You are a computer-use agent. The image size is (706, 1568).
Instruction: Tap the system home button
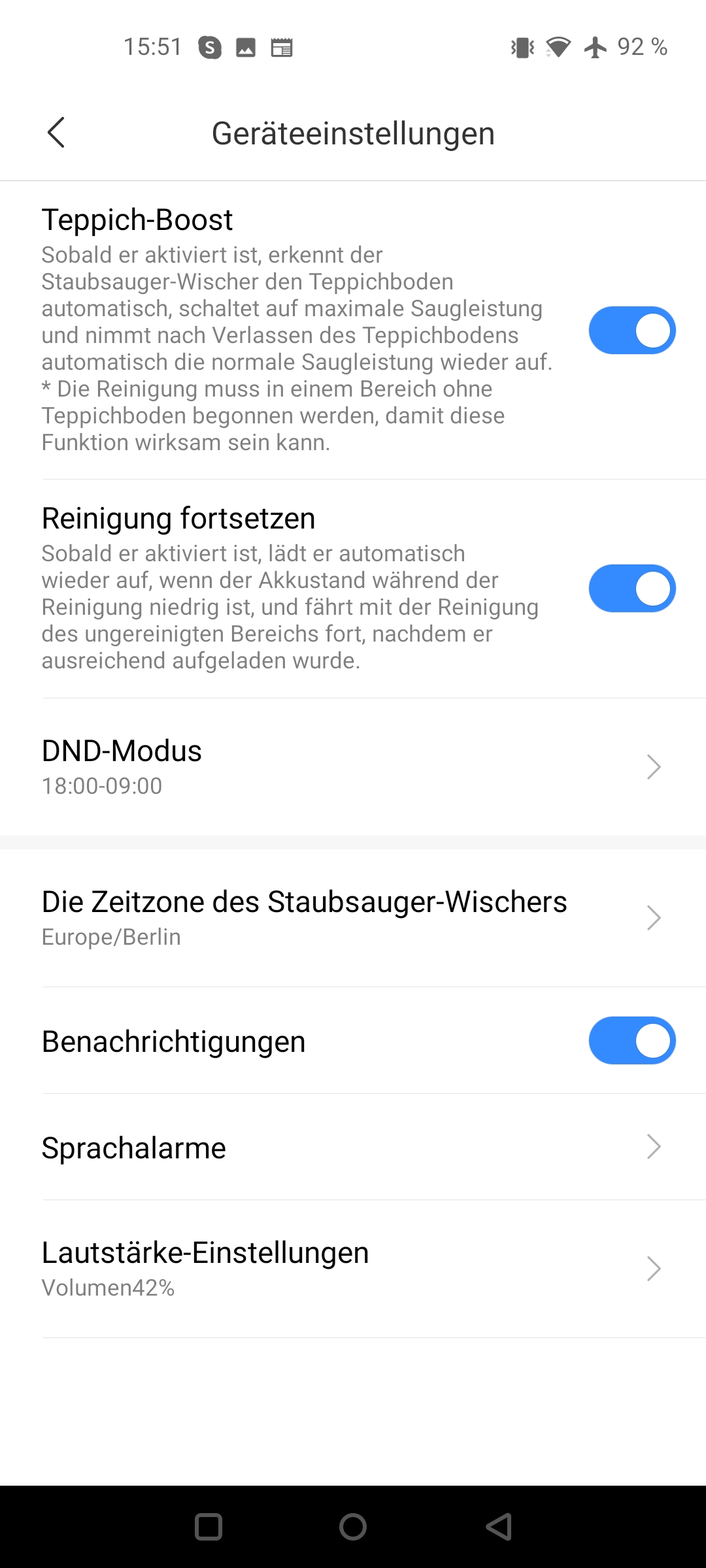pos(353,1527)
